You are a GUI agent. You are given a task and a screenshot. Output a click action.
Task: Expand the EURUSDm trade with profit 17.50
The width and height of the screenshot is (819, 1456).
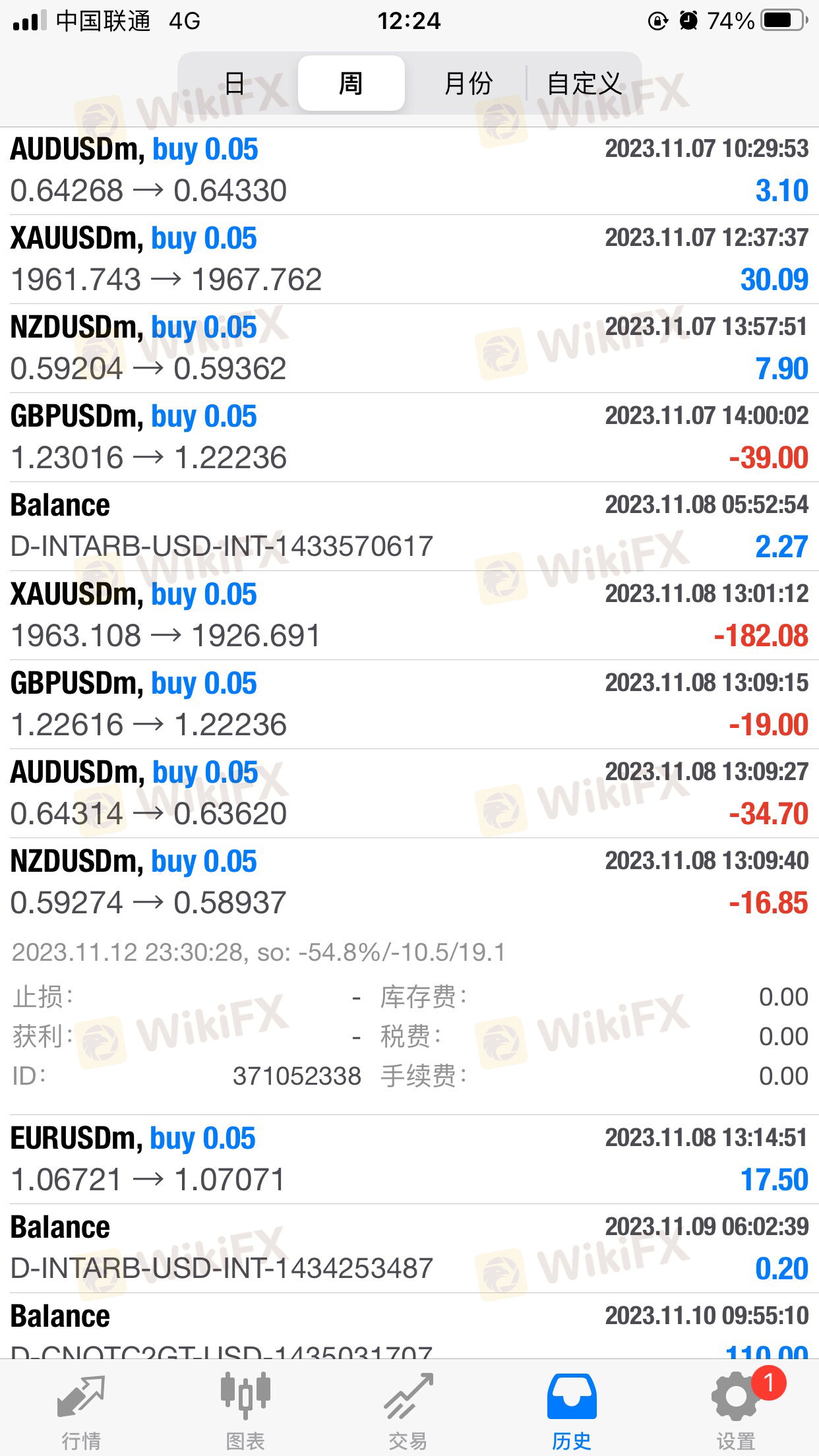[409, 1159]
